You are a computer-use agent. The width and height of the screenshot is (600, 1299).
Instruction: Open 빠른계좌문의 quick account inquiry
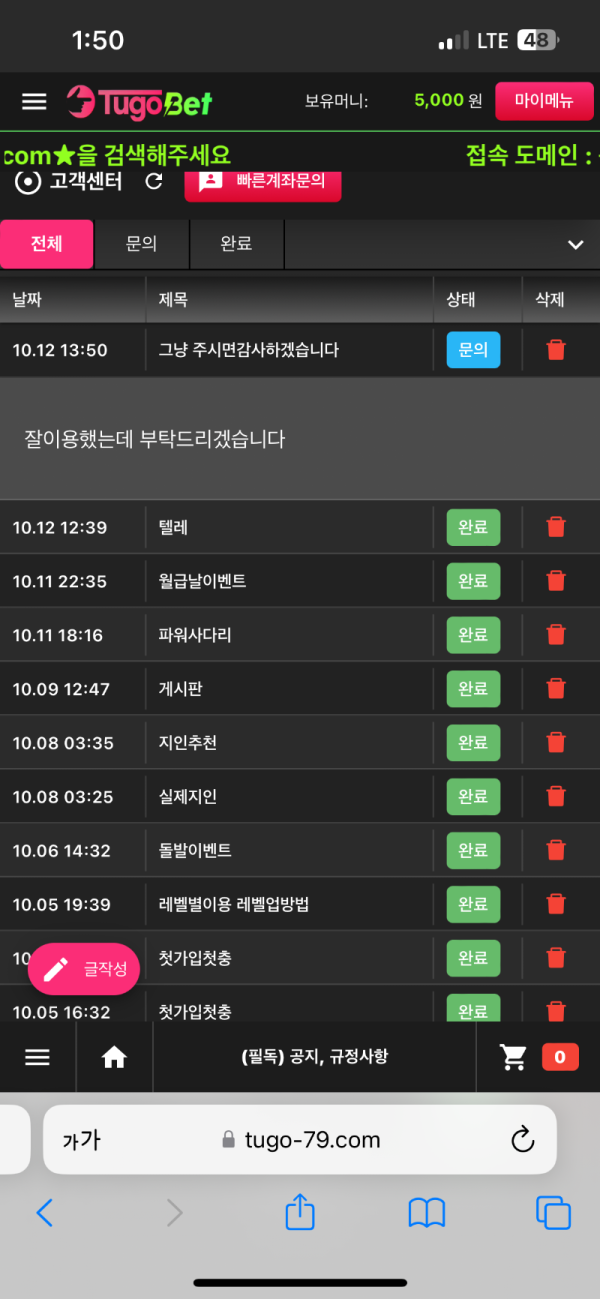pyautogui.click(x=262, y=183)
